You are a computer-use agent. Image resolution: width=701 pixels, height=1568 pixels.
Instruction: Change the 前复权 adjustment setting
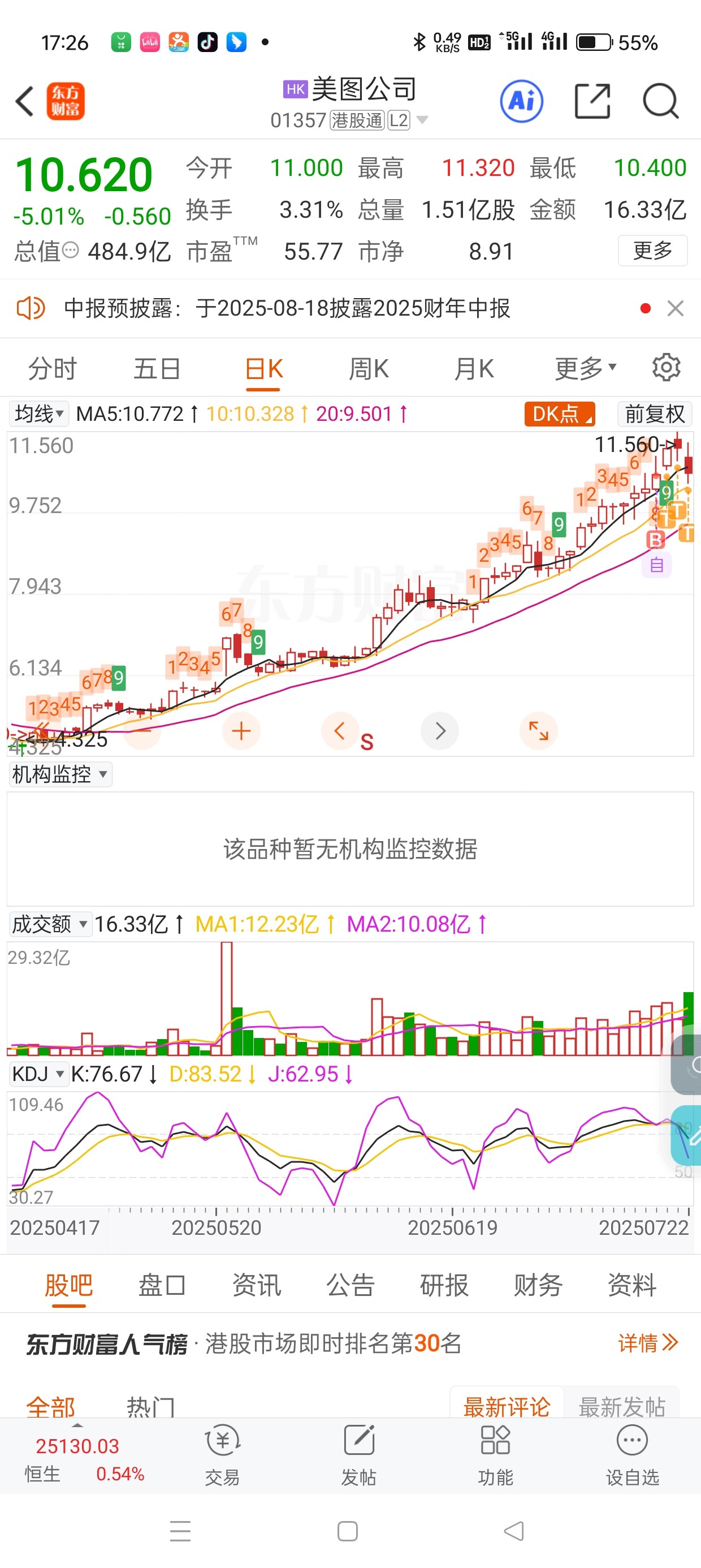tap(655, 414)
